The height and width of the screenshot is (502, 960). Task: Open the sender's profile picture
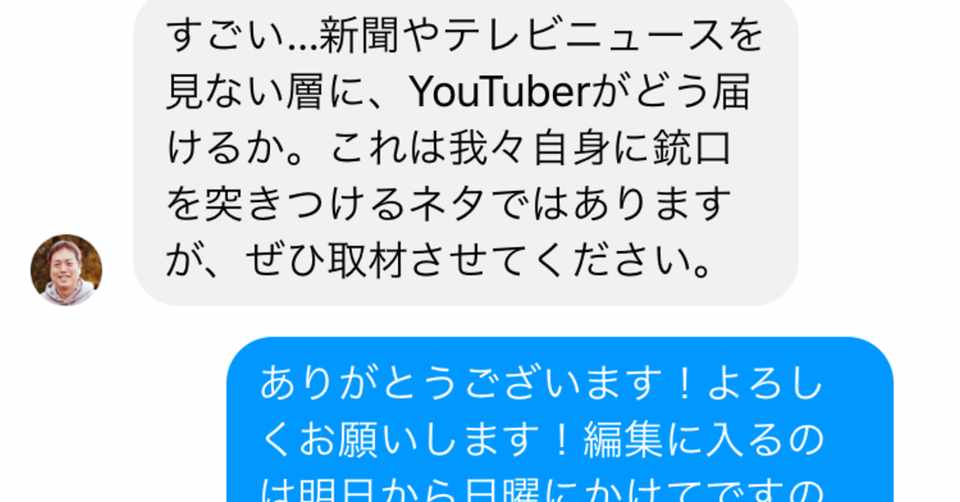point(66,269)
